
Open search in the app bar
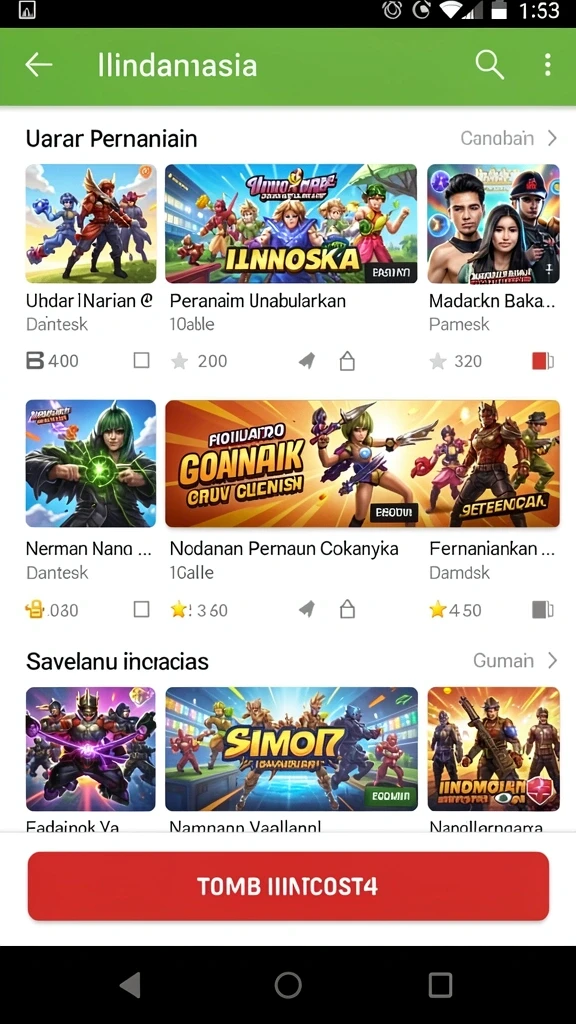[489, 65]
